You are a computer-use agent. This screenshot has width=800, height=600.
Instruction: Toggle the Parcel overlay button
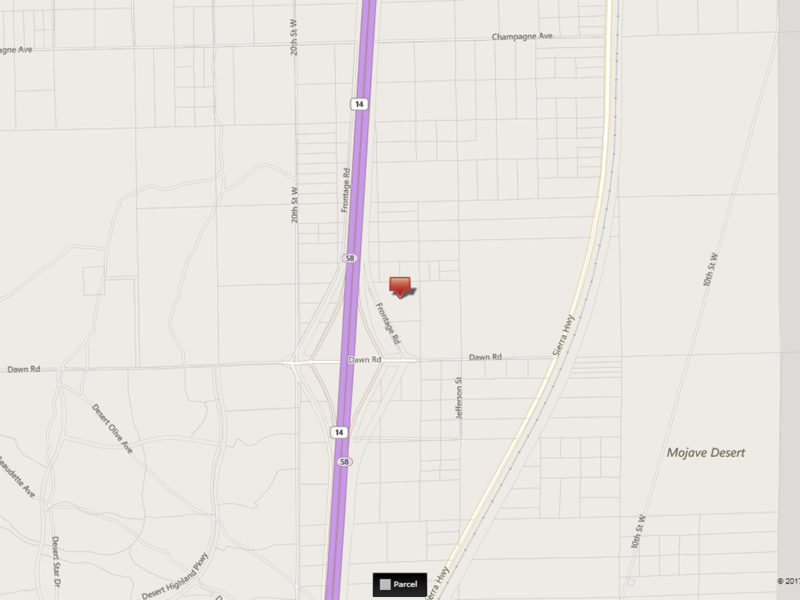point(400,583)
